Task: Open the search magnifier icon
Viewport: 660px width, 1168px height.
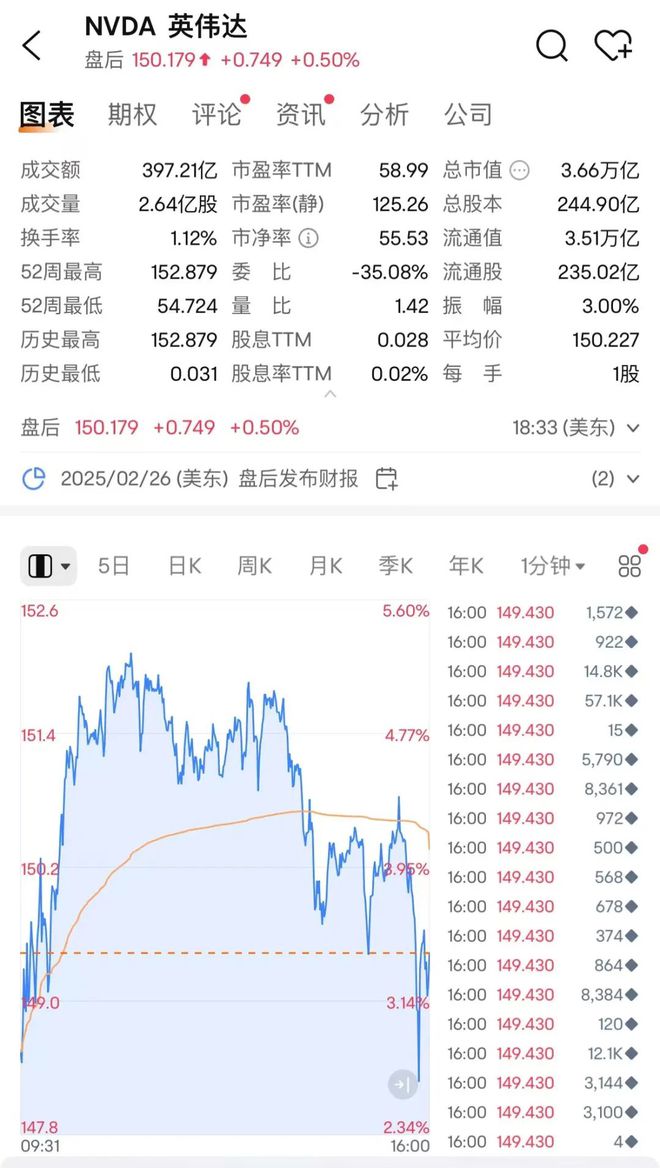Action: click(x=552, y=45)
